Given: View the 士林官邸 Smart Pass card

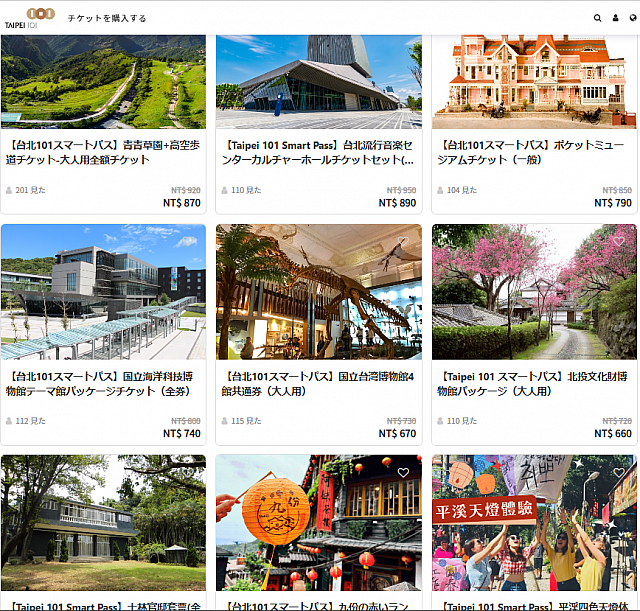Looking at the screenshot, I should coord(103,530).
